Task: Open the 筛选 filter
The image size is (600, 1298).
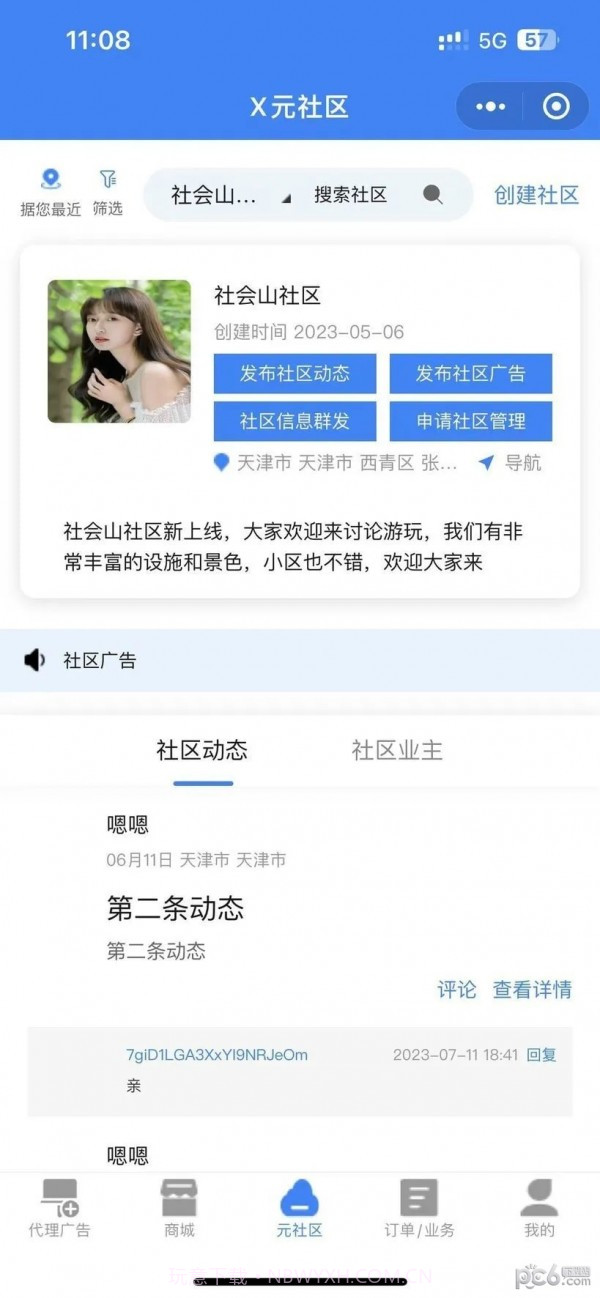Action: [x=107, y=193]
